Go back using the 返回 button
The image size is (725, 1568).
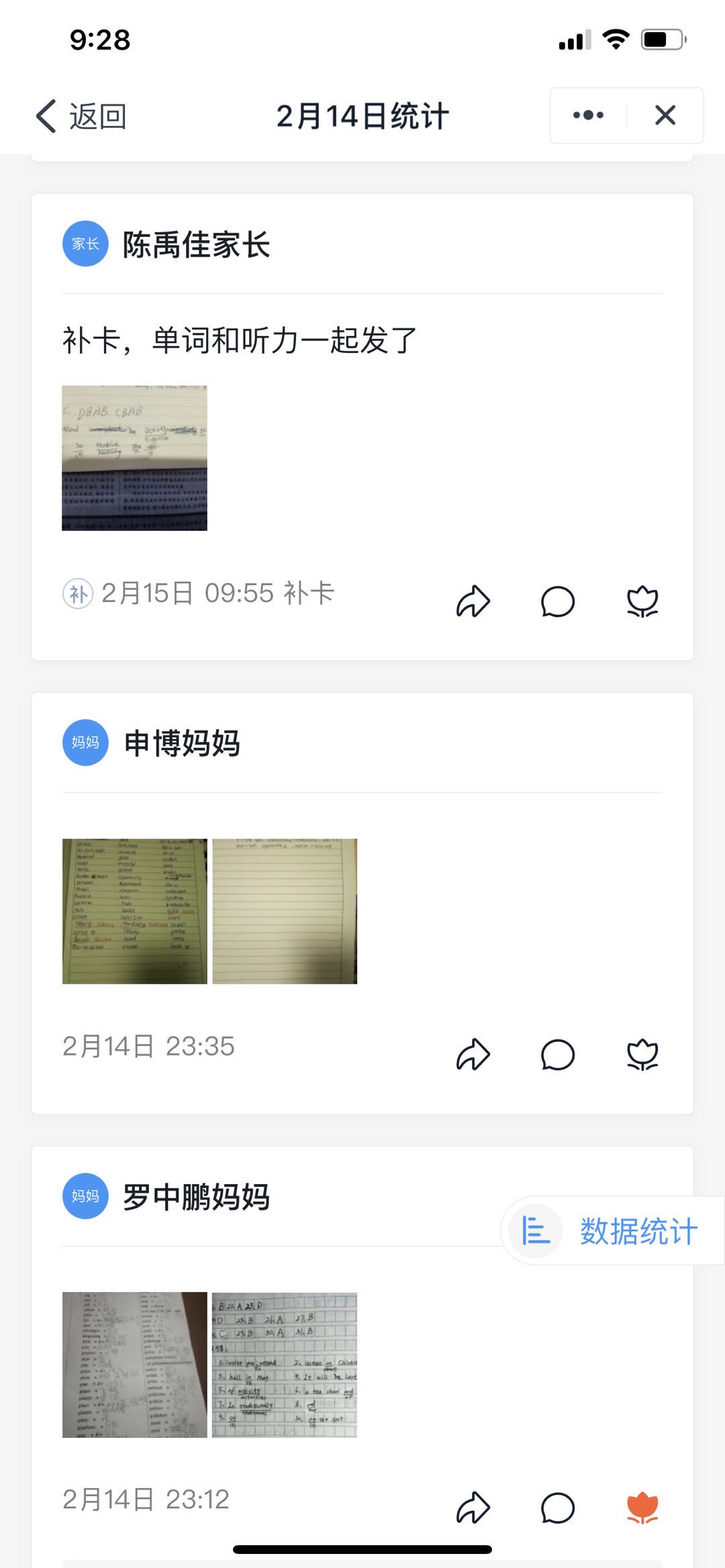82,116
